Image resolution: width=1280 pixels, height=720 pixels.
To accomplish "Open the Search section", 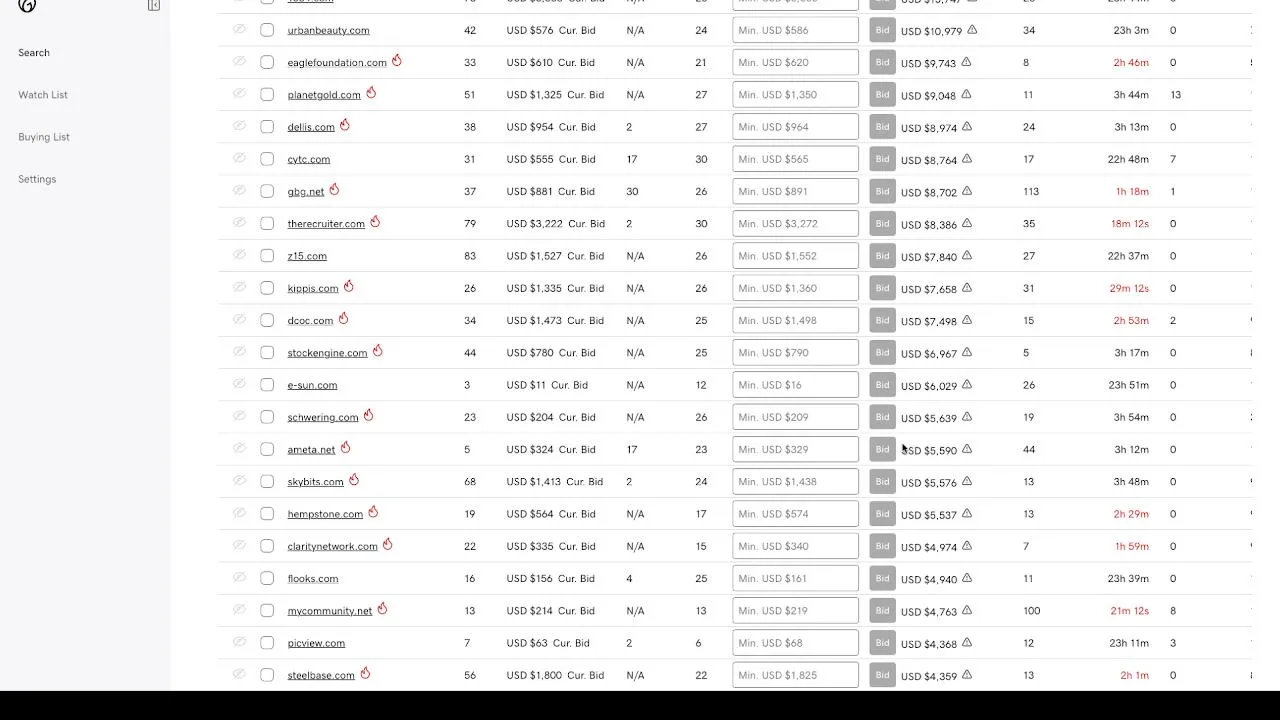I will [x=34, y=53].
